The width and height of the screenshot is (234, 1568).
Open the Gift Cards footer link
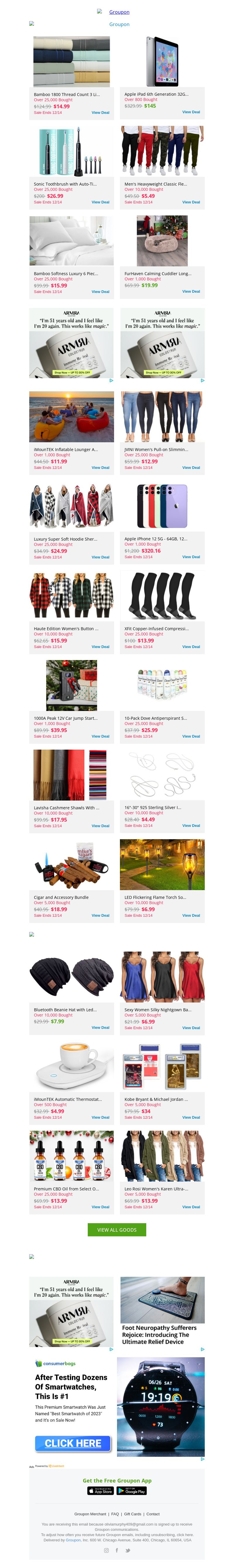[x=133, y=1514]
